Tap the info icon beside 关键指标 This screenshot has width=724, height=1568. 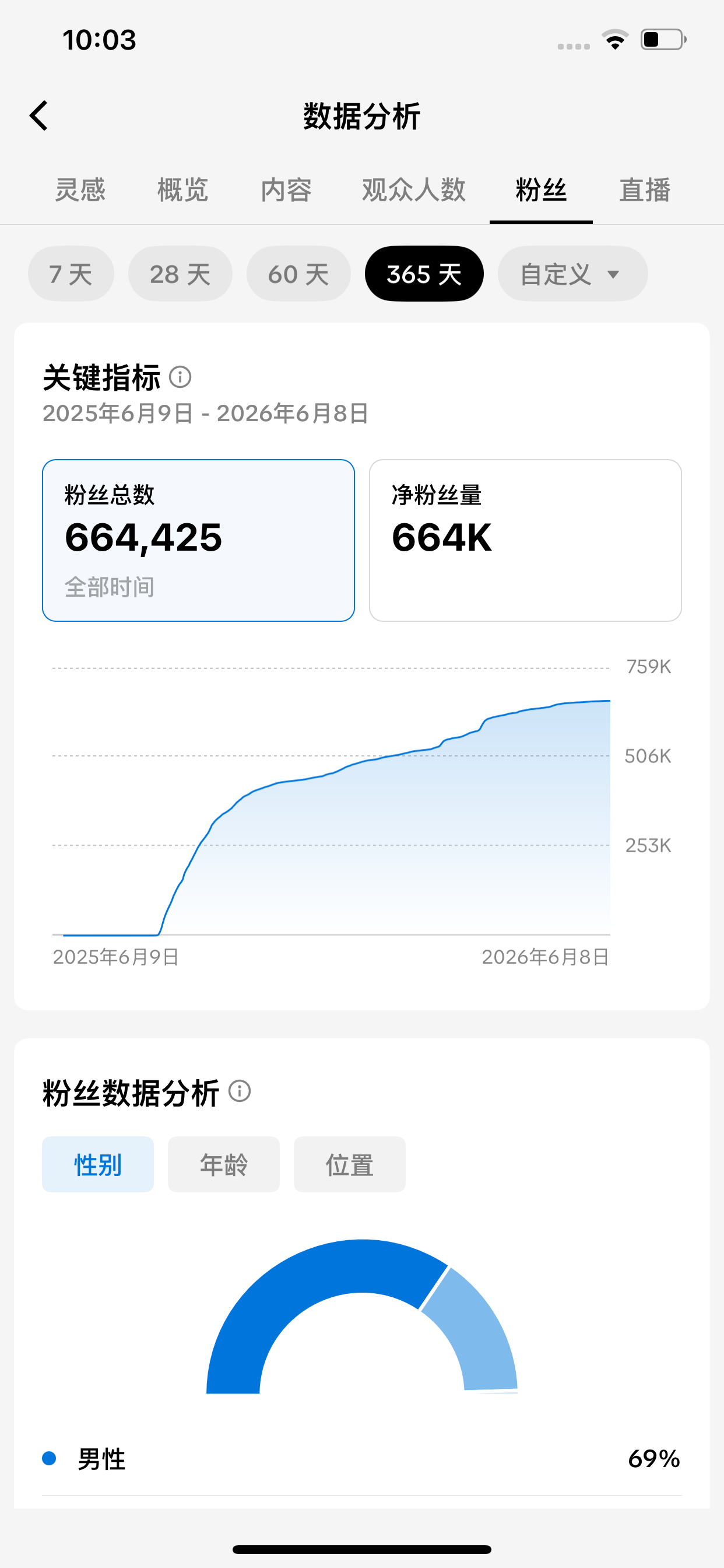pos(180,377)
